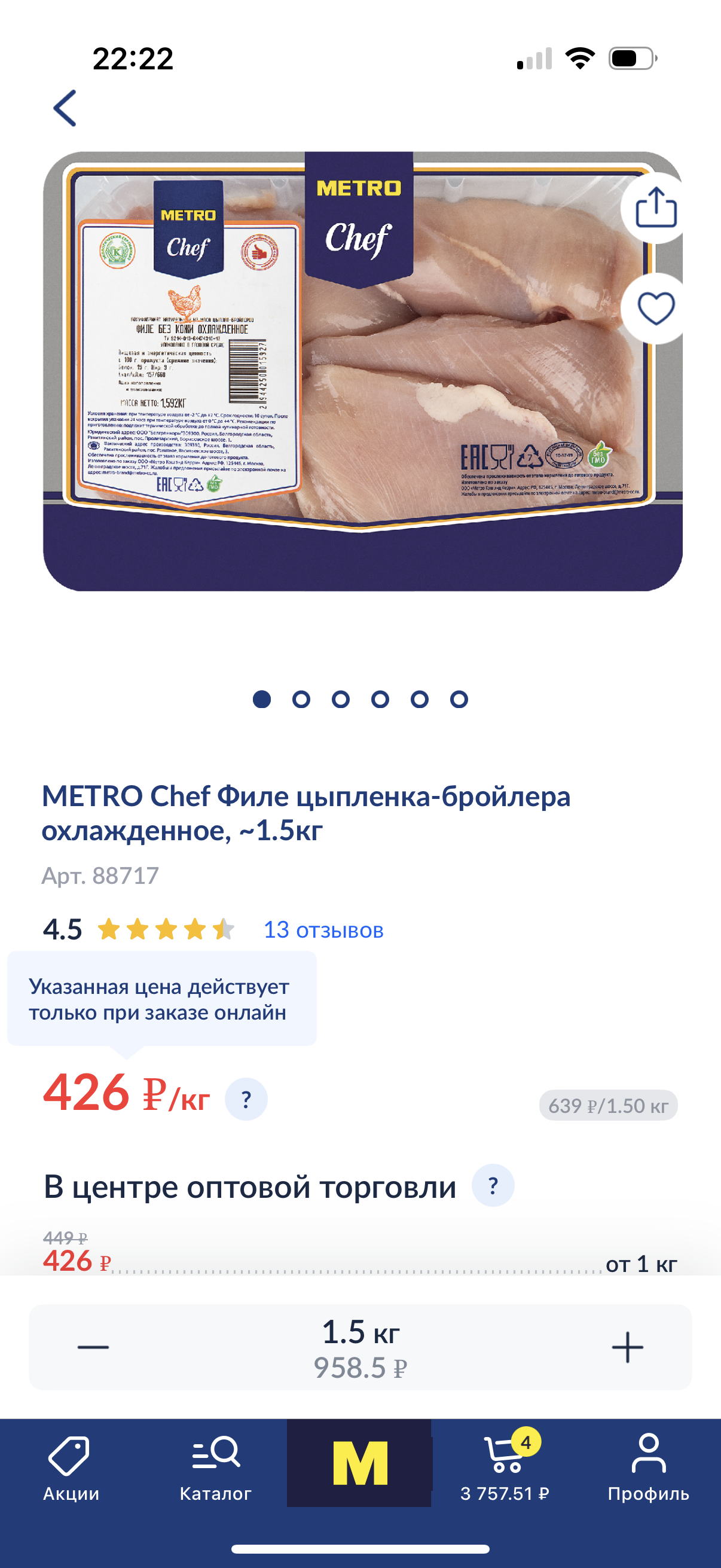Go to the METRO home tab
This screenshot has width=721, height=1568.
click(x=359, y=1463)
